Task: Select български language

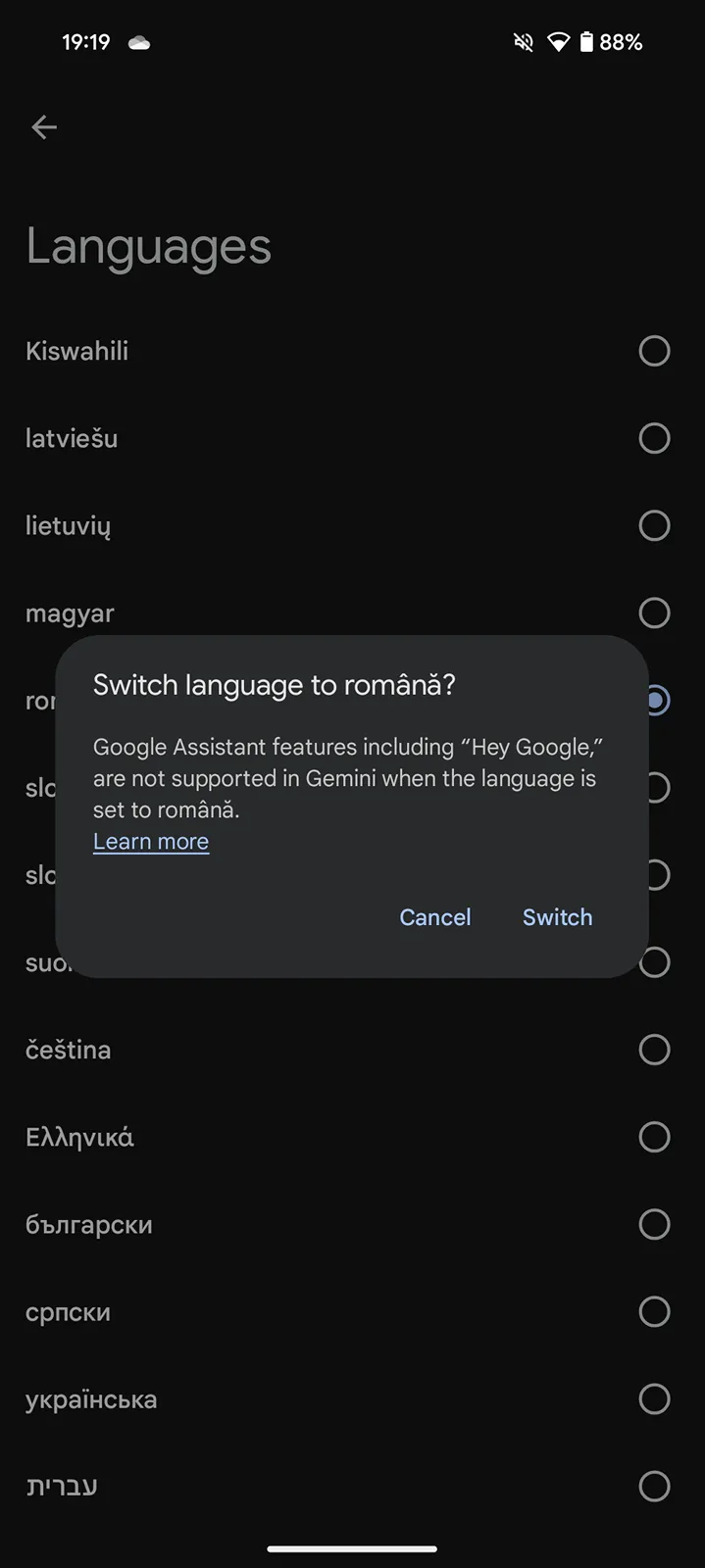Action: 654,1224
